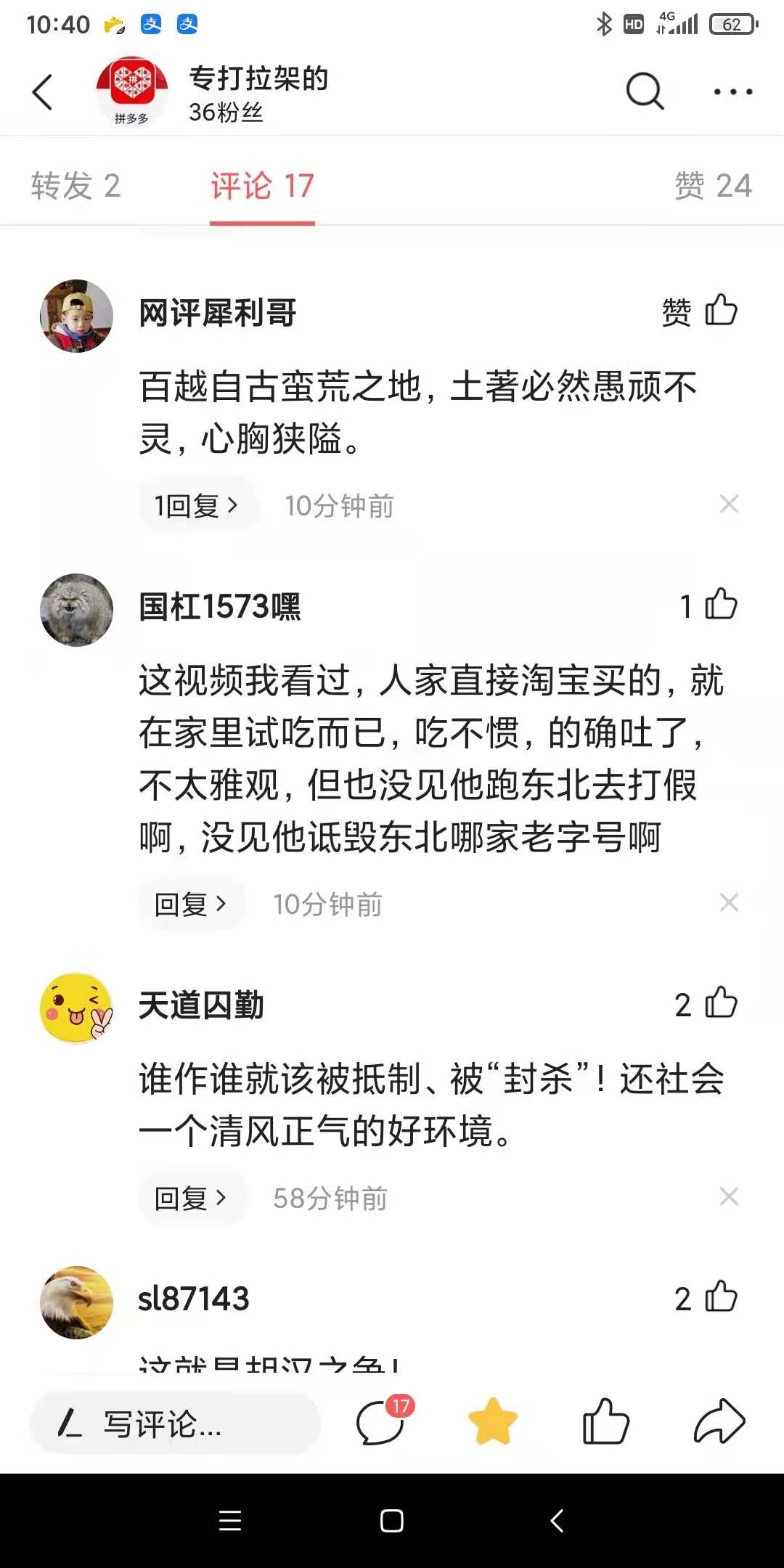This screenshot has height=1568, width=784.
Task: Reply to 国杠1573嘿's comment
Action: [x=190, y=904]
